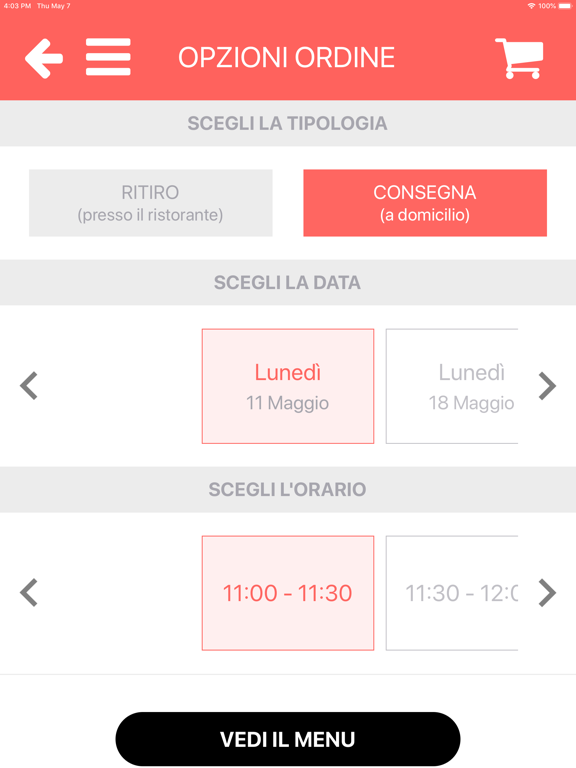The image size is (576, 768).
Task: Open the hamburger menu
Action: click(x=108, y=57)
